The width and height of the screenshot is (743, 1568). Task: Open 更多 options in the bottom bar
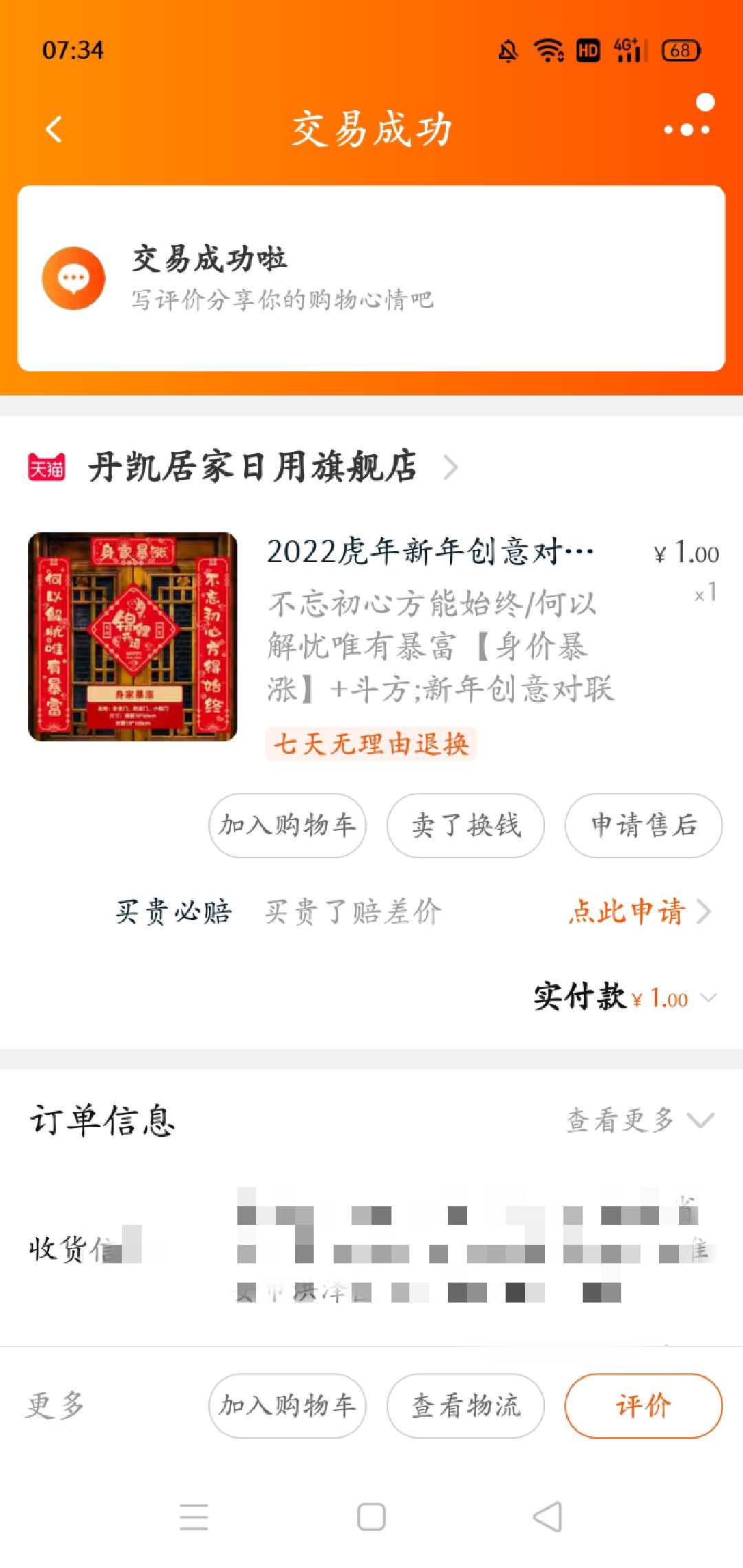pyautogui.click(x=55, y=1406)
